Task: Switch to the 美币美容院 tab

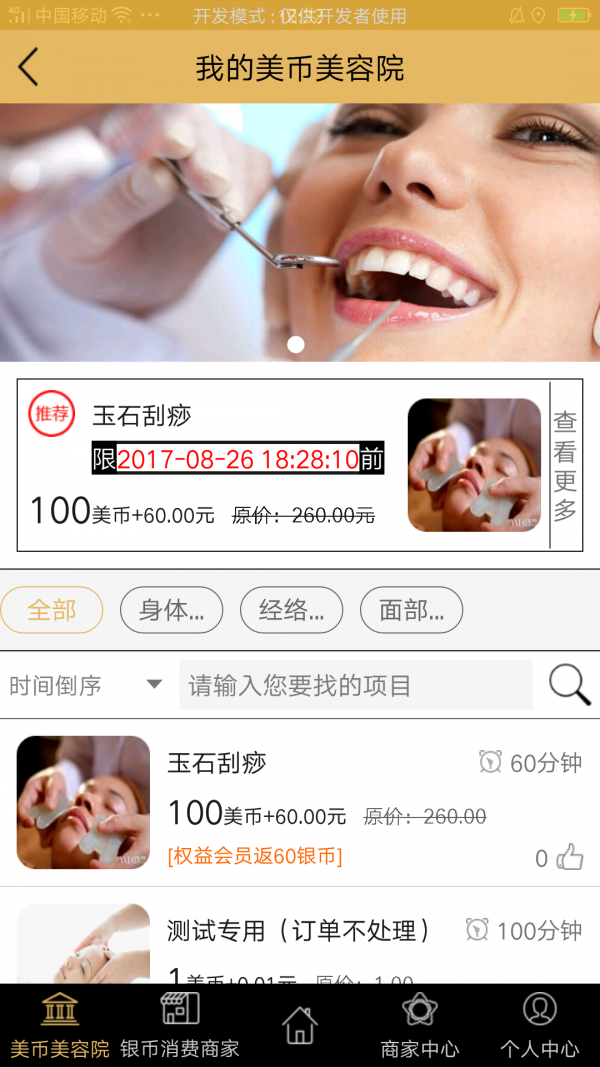Action: tap(60, 1025)
